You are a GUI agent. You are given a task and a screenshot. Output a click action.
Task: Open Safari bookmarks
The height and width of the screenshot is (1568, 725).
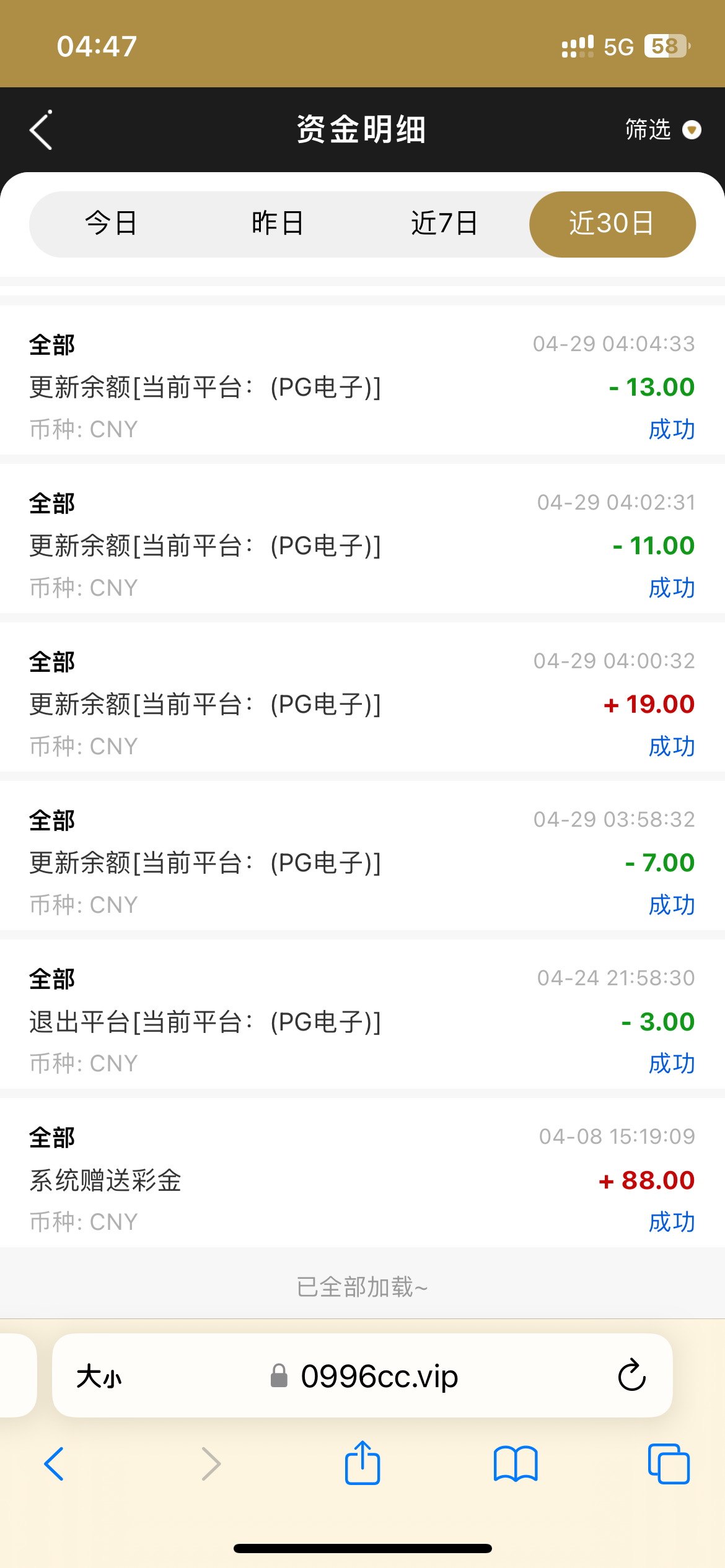point(516,1464)
